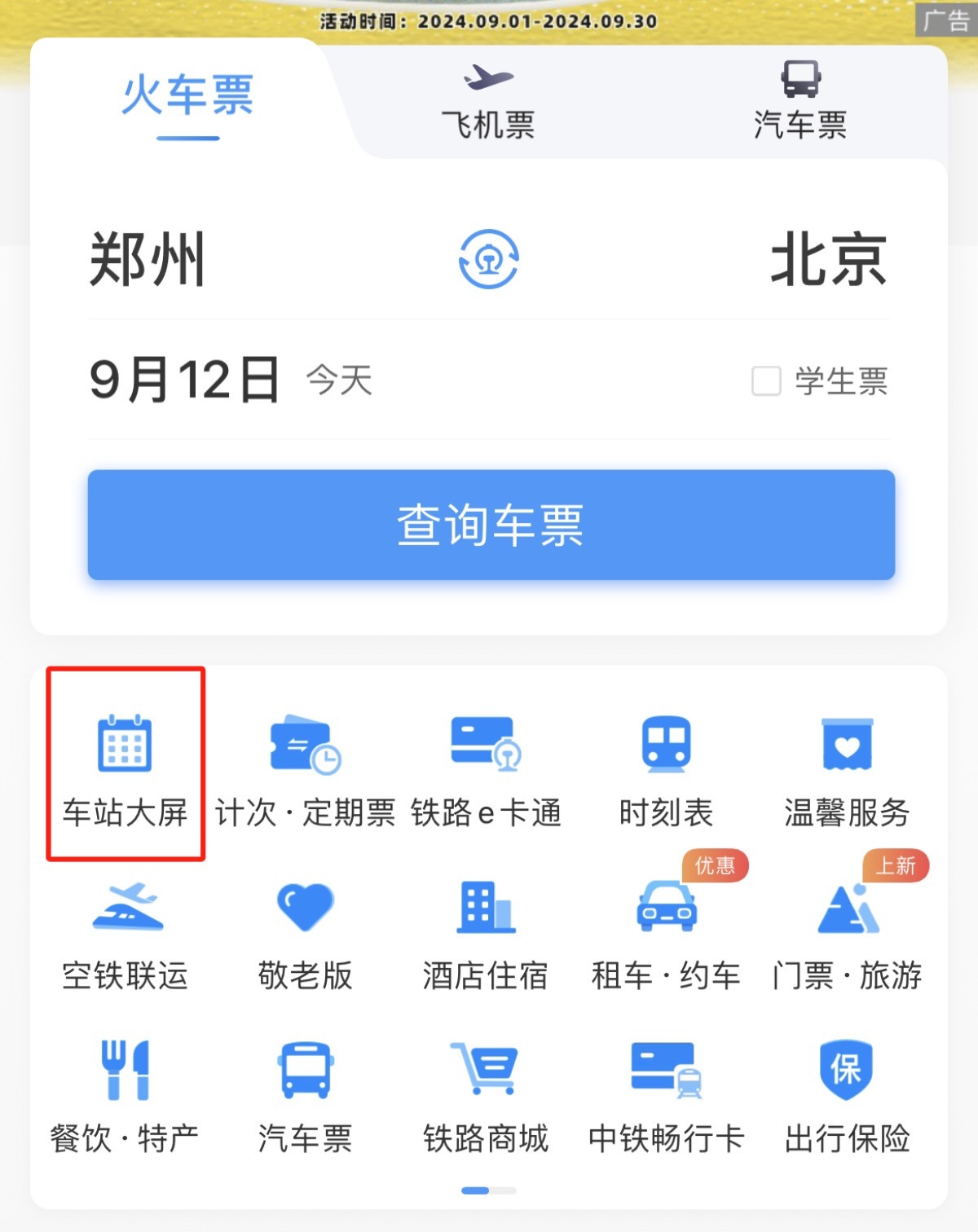The width and height of the screenshot is (978, 1232).
Task: Open 计次·定期票
Action: (305, 766)
